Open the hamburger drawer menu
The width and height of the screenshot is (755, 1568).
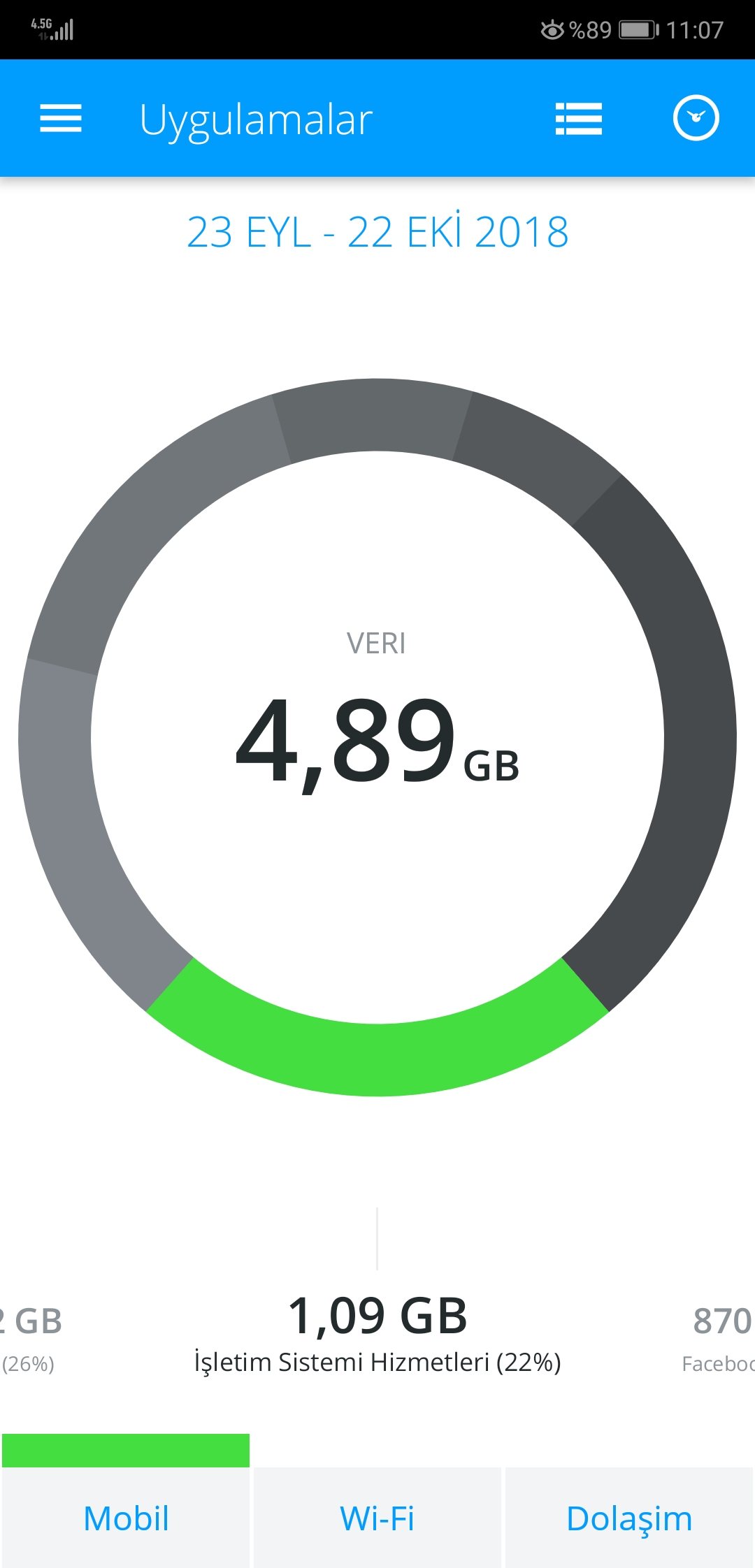click(61, 118)
